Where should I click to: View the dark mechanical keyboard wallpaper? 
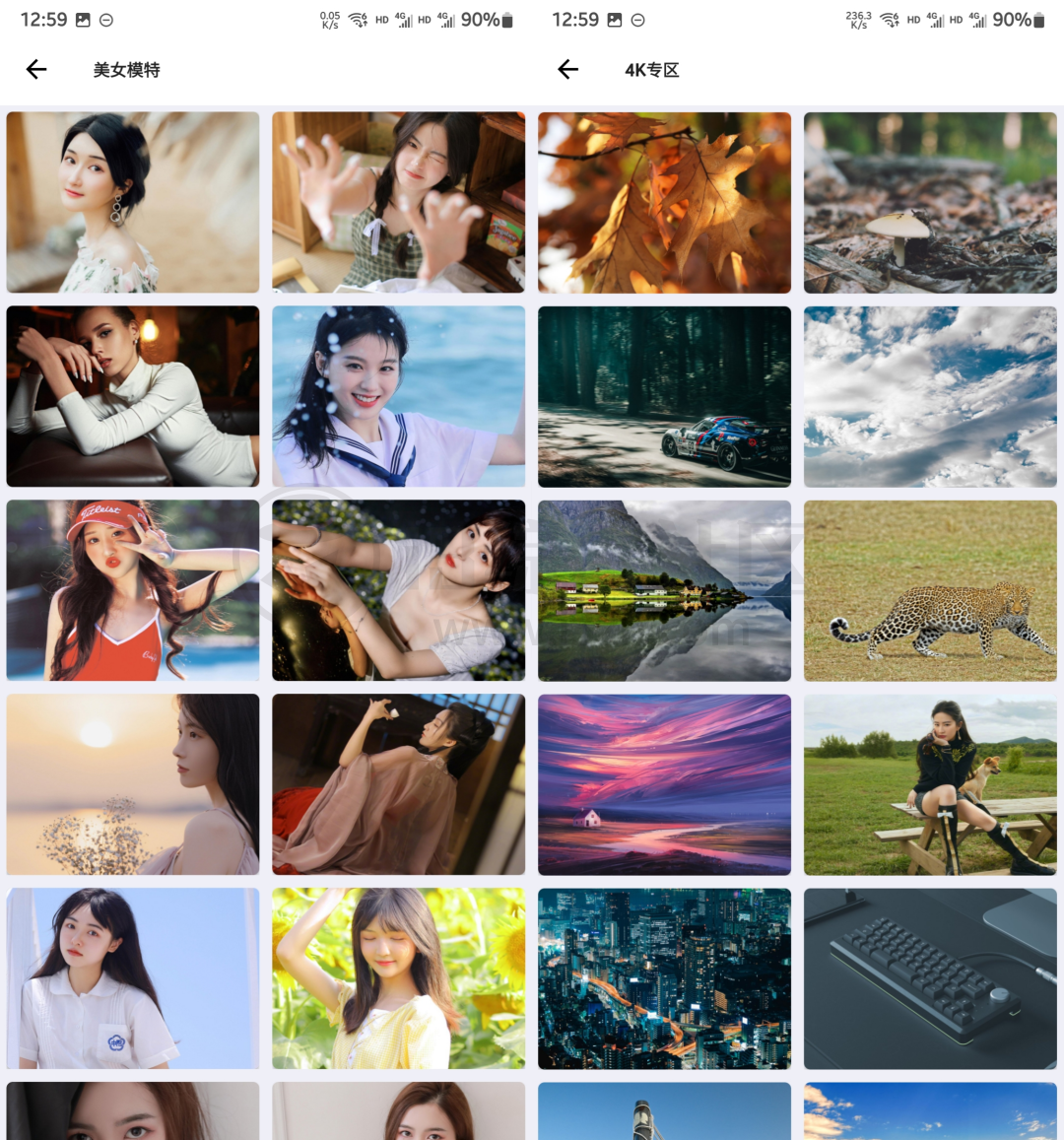tap(930, 978)
